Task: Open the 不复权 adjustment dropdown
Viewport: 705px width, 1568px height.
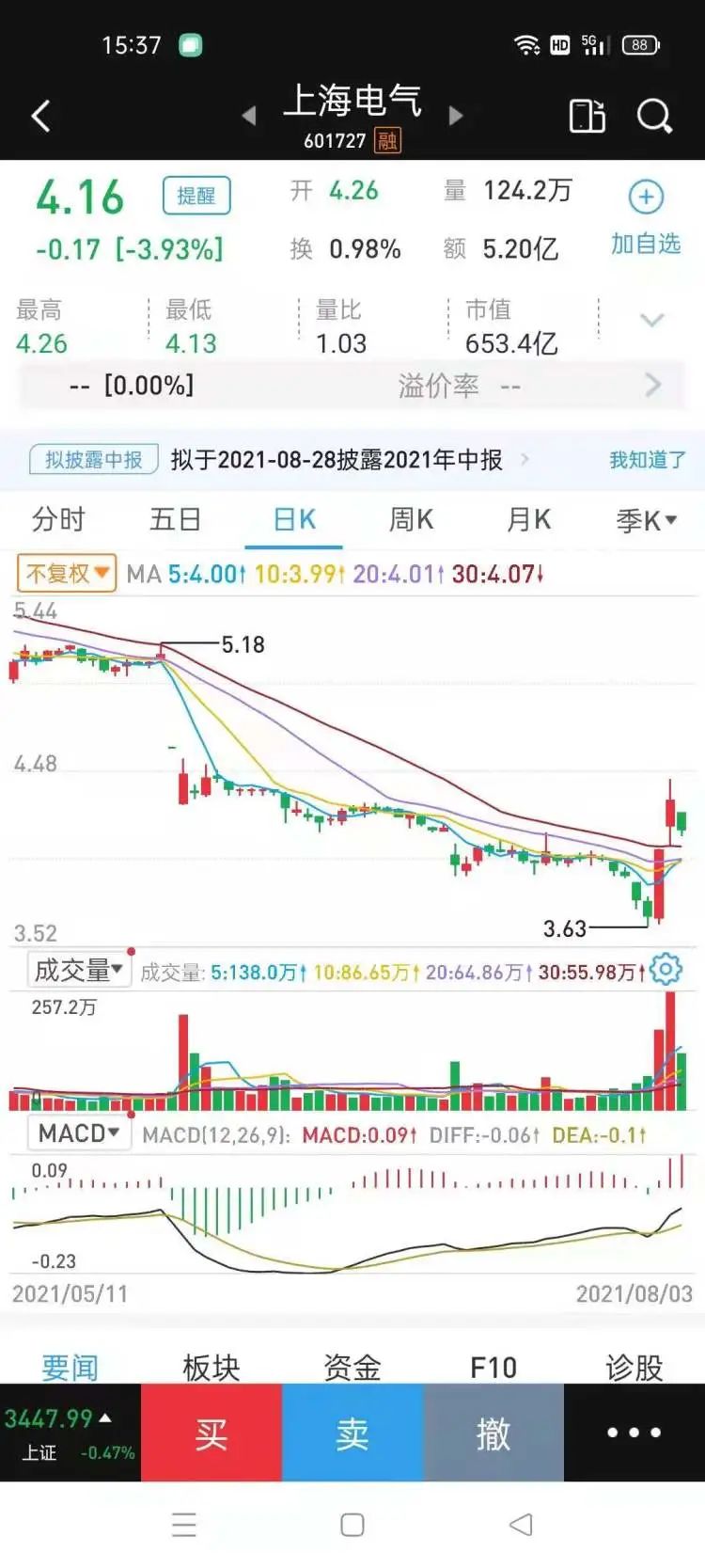Action: [x=67, y=573]
